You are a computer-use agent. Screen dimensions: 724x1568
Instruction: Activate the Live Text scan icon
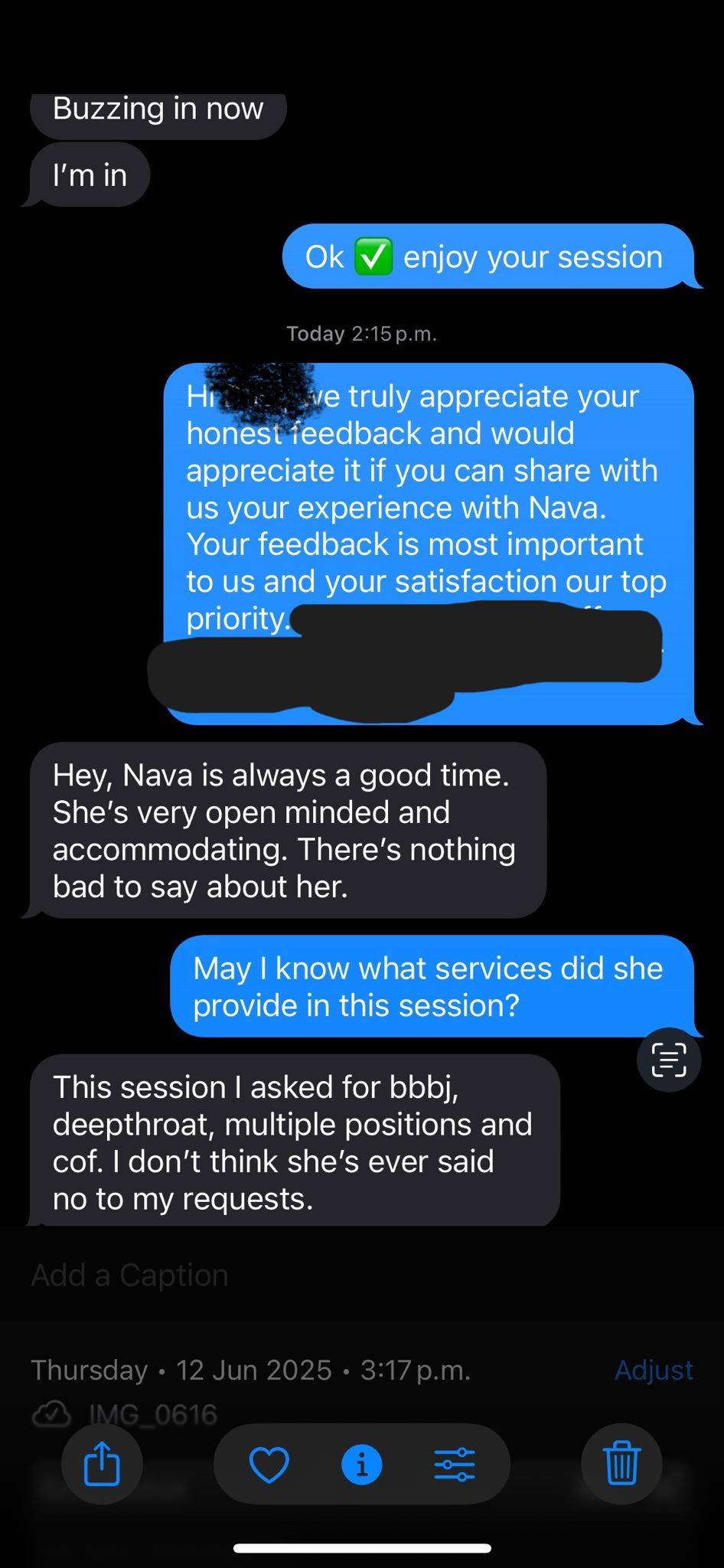coord(669,1060)
